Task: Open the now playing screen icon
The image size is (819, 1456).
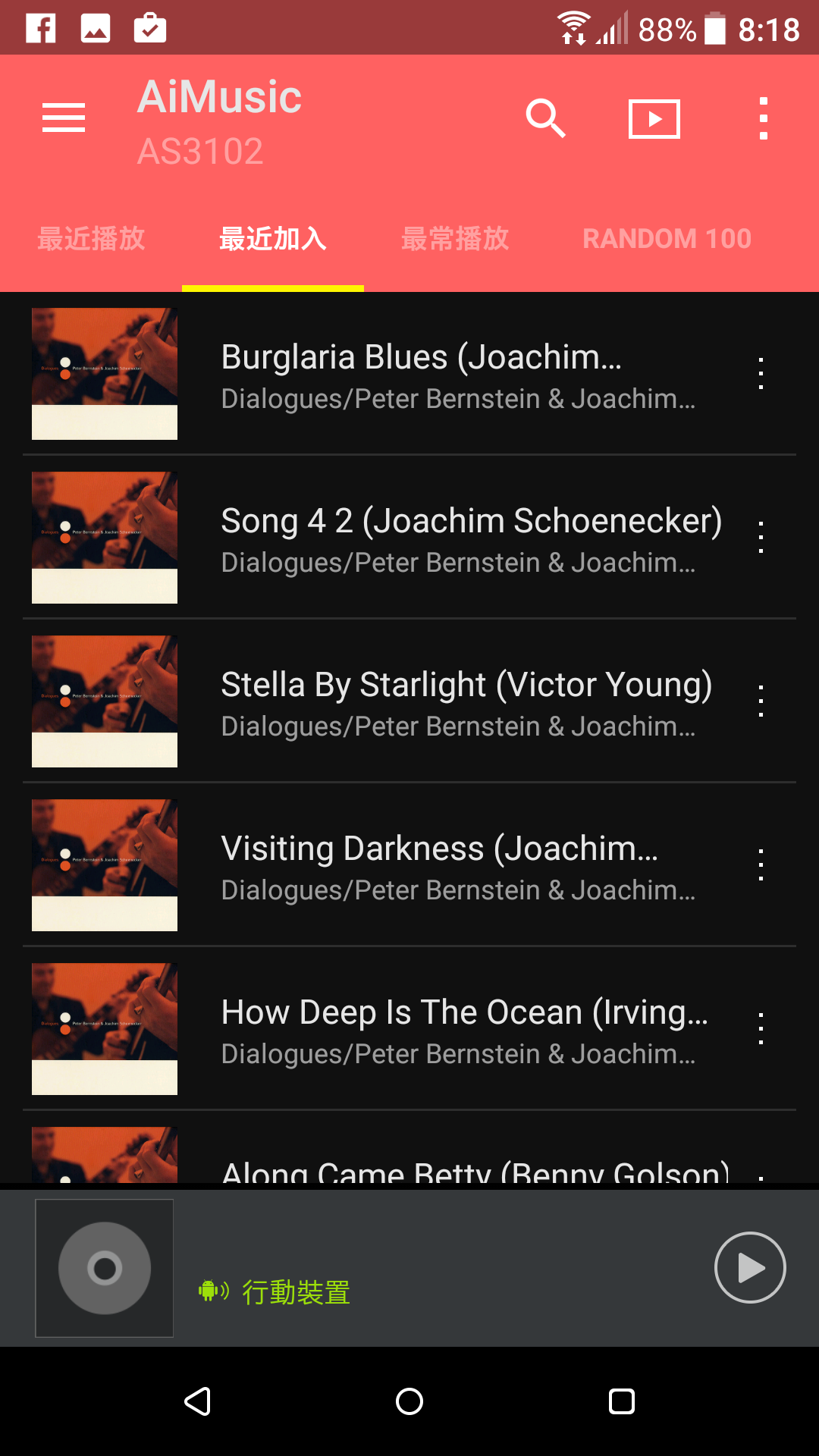Action: tap(654, 119)
